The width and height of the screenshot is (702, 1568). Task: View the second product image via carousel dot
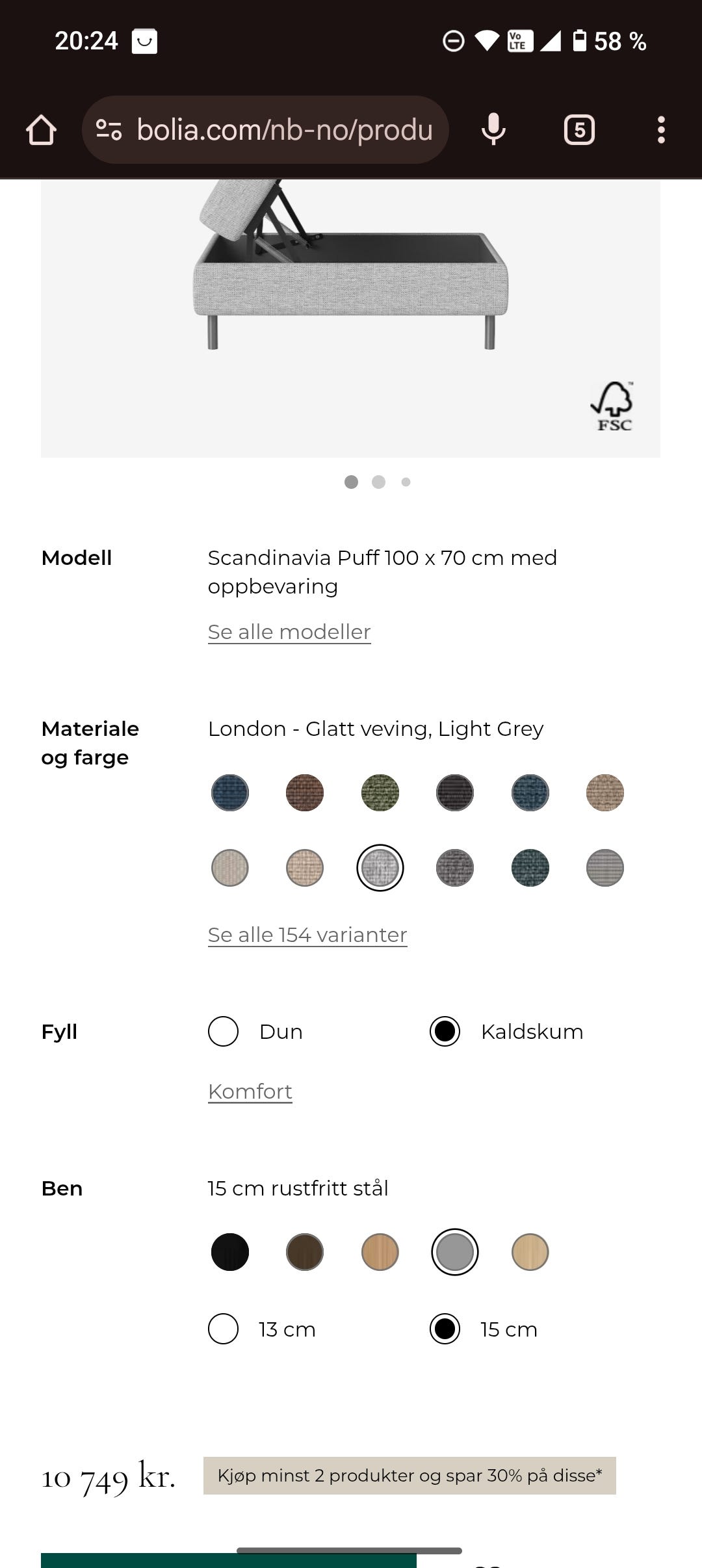pos(379,482)
